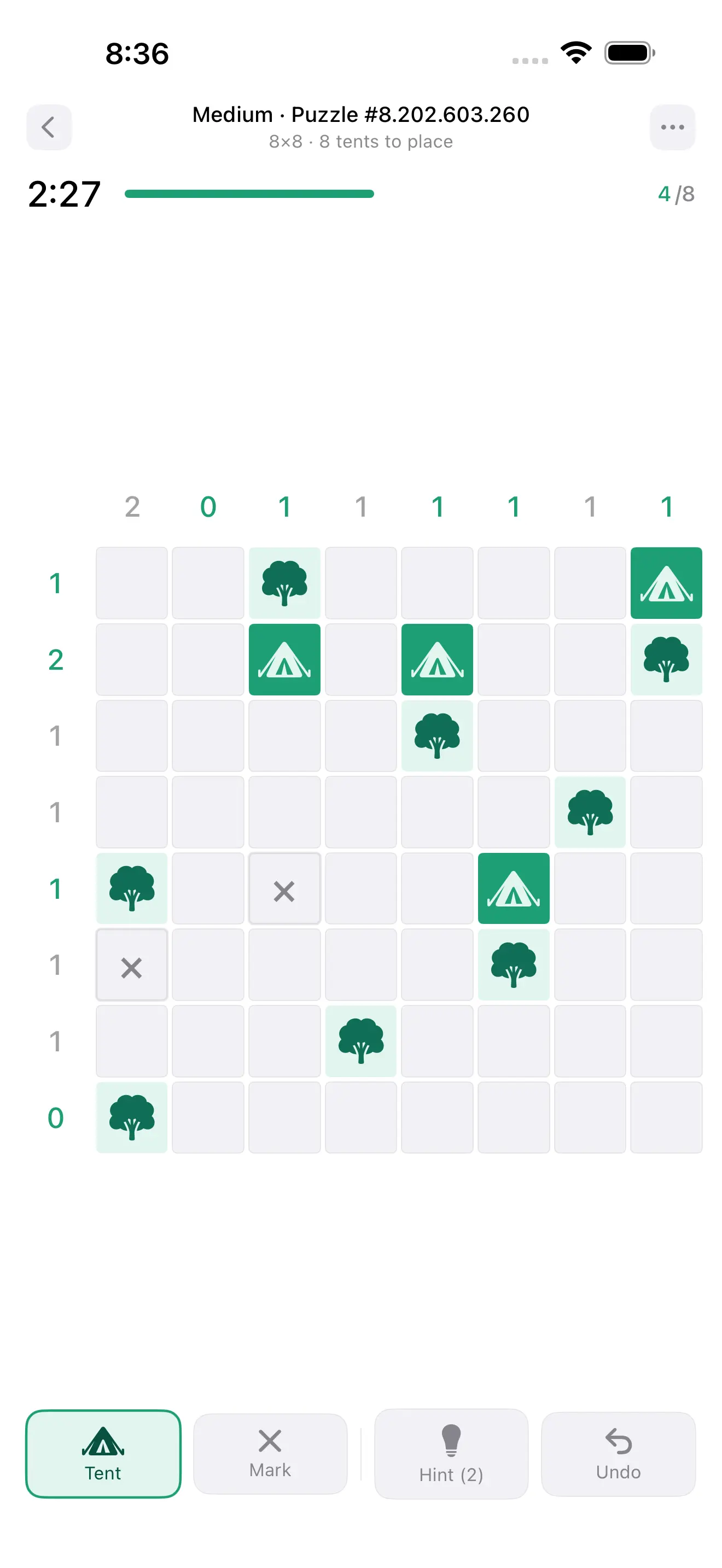The height and width of the screenshot is (1568, 722).
Task: Go back using the chevron button
Action: (49, 127)
